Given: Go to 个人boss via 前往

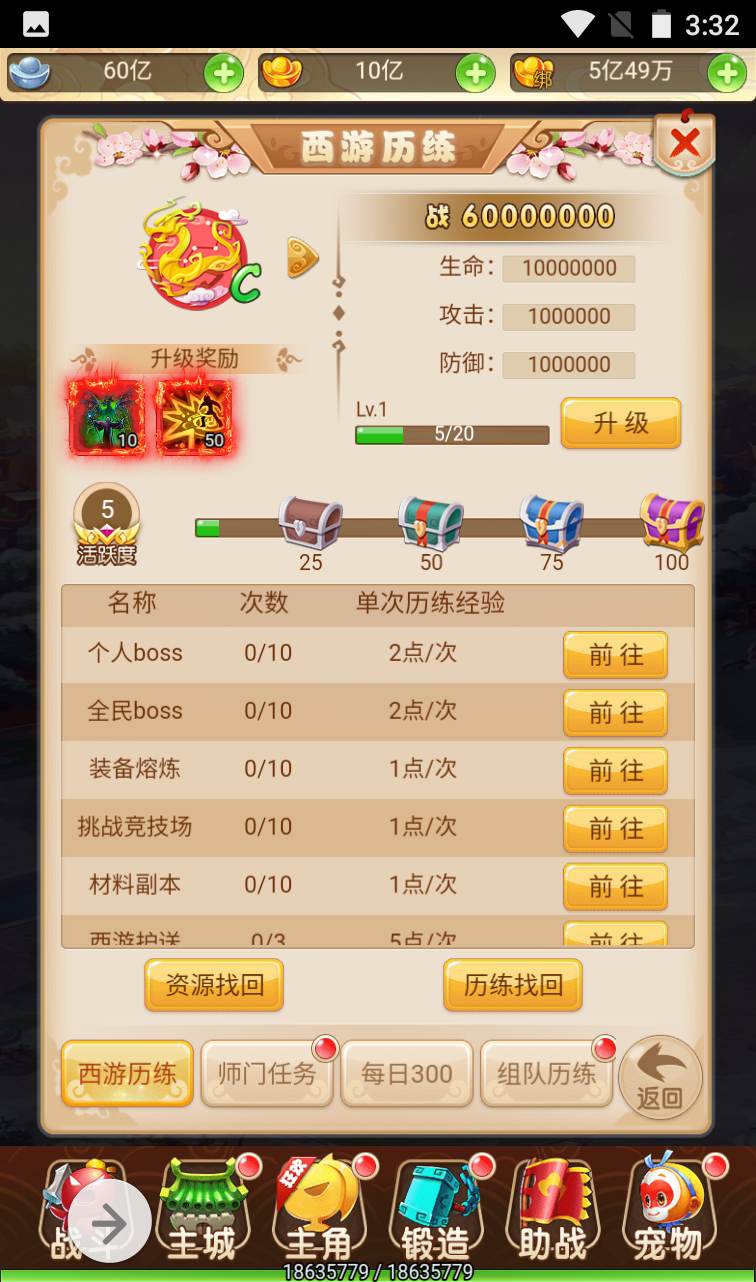Looking at the screenshot, I should (615, 655).
